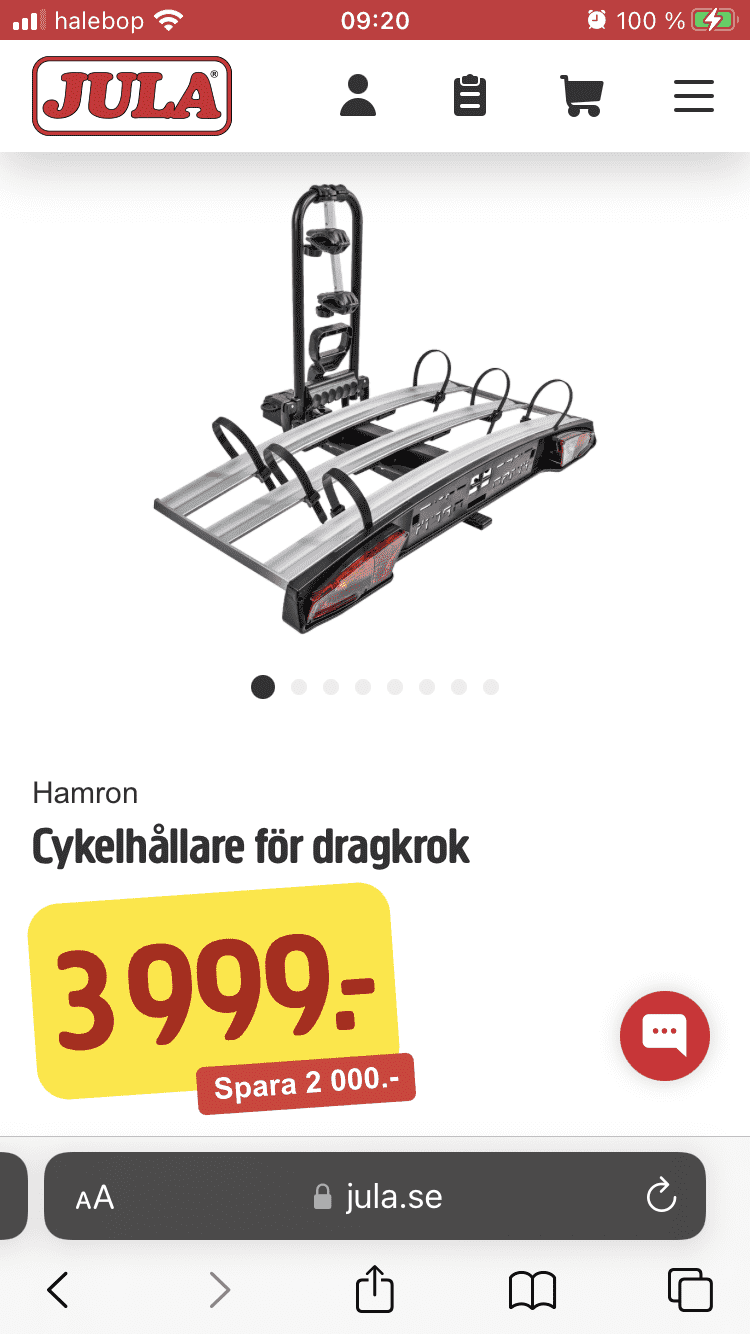Start a live chat with support

click(x=664, y=1036)
